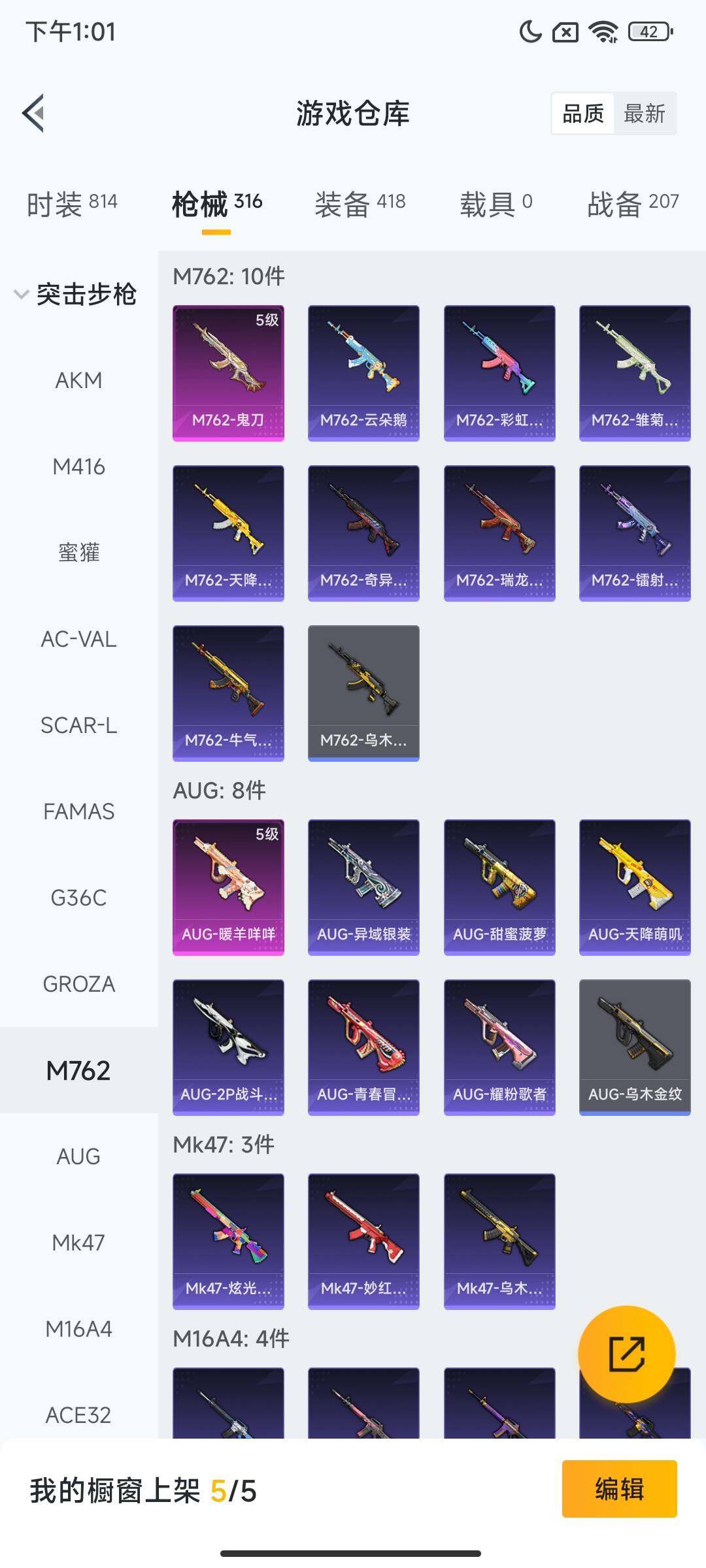The image size is (706, 1568).
Task: Collapse the 突击步枪 category
Action: 75,294
